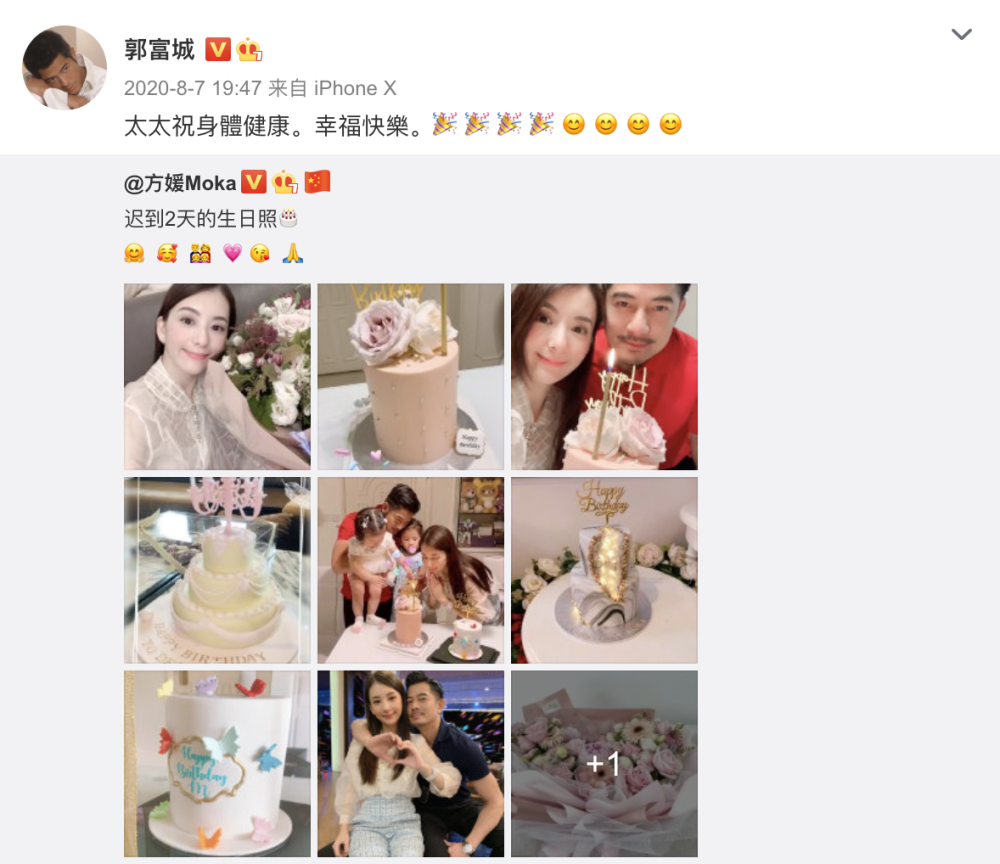This screenshot has width=1000, height=864.
Task: View the white butterfly birthday cake photo
Action: 217,763
